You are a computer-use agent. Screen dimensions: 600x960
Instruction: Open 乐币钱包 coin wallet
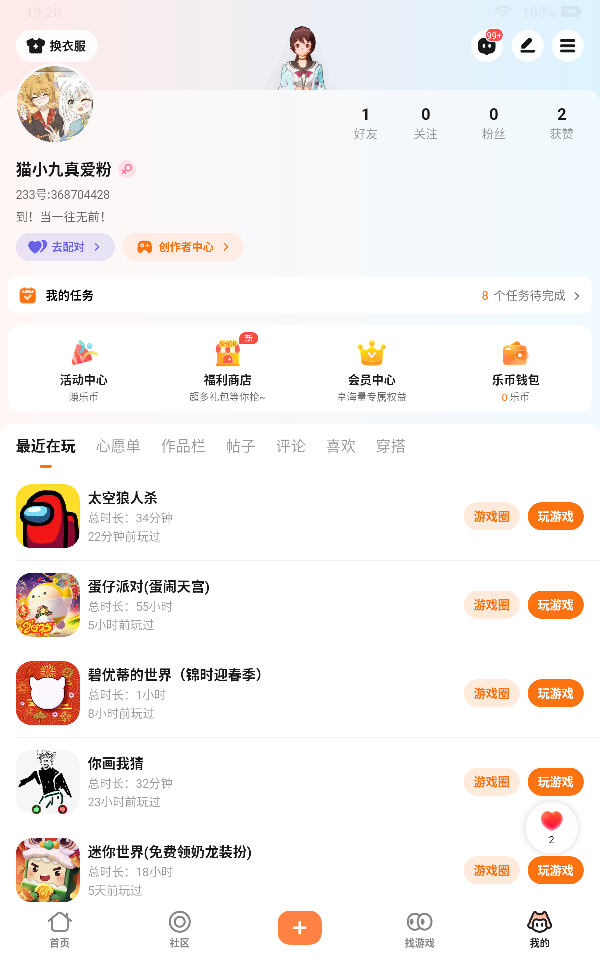tap(515, 367)
